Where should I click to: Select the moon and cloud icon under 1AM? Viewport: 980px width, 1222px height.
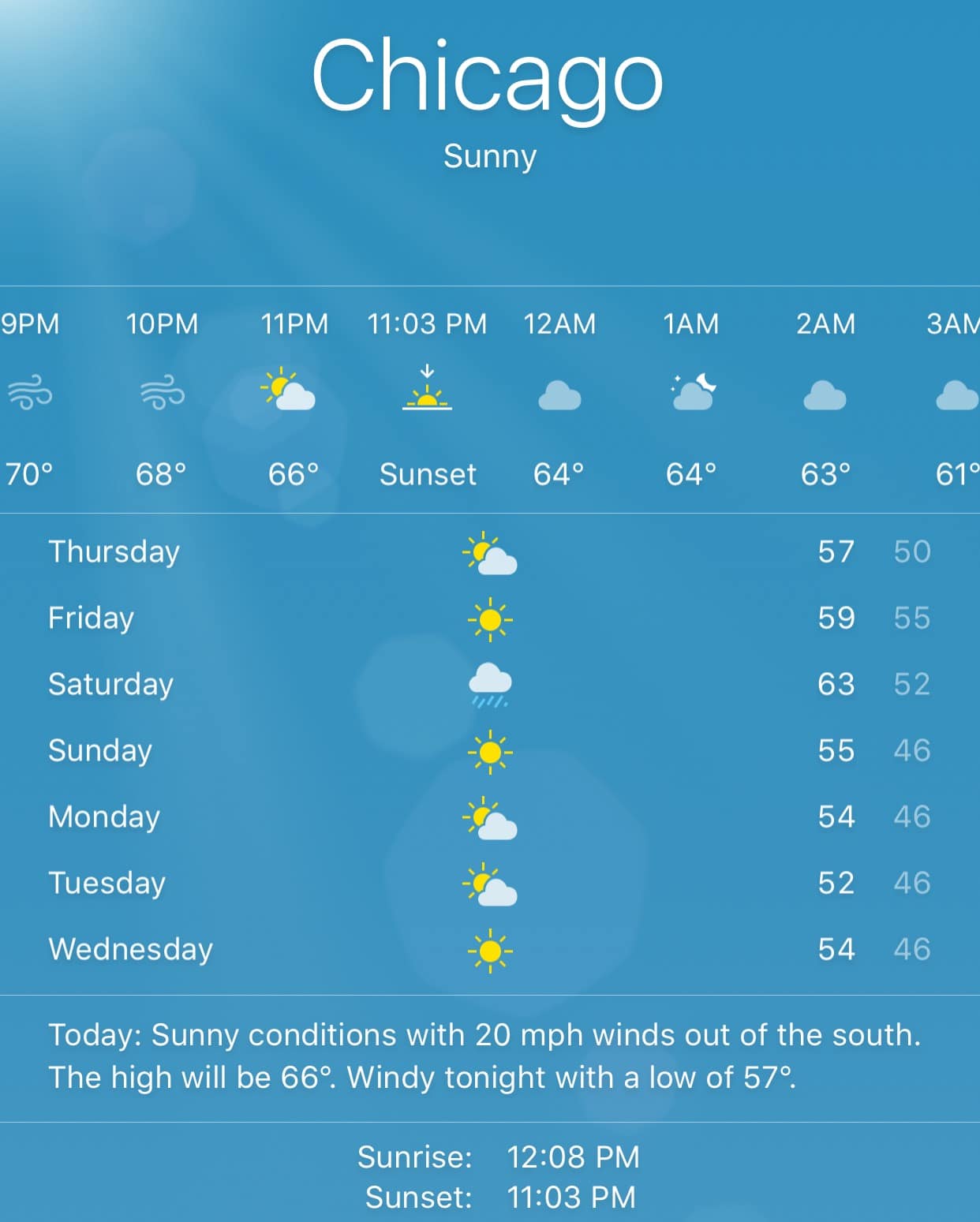click(692, 392)
